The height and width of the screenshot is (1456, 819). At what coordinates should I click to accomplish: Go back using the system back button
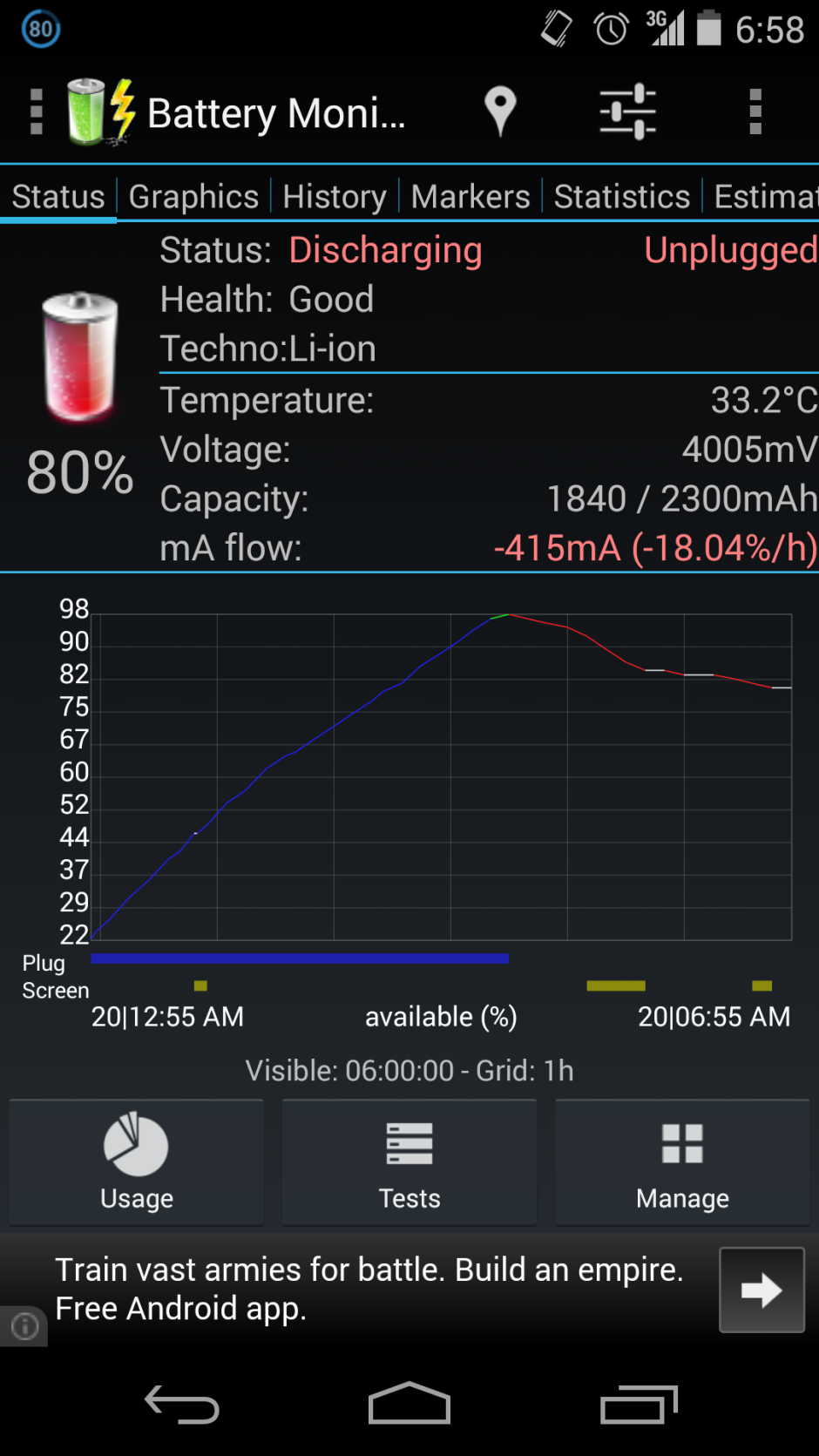coord(182,1404)
